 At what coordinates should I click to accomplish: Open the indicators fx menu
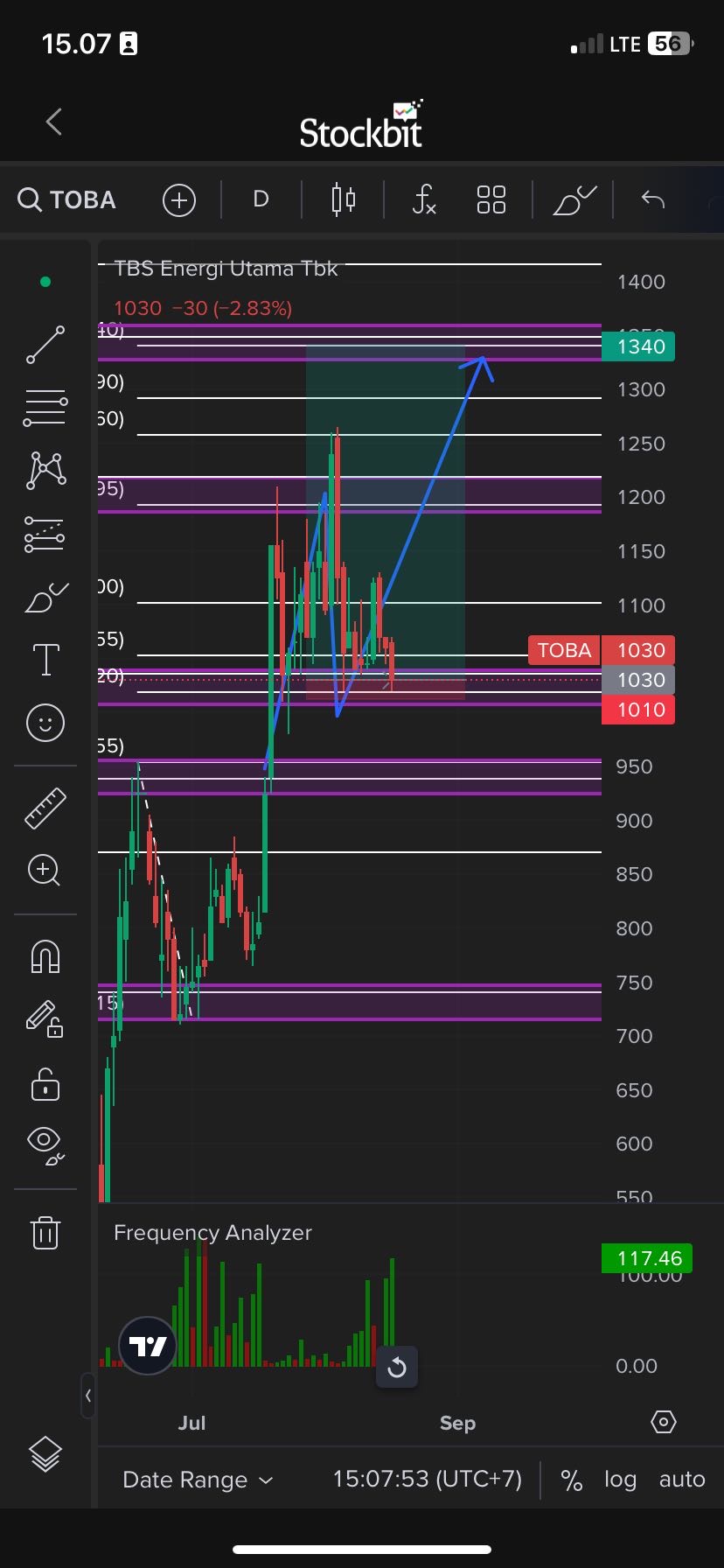pos(424,199)
